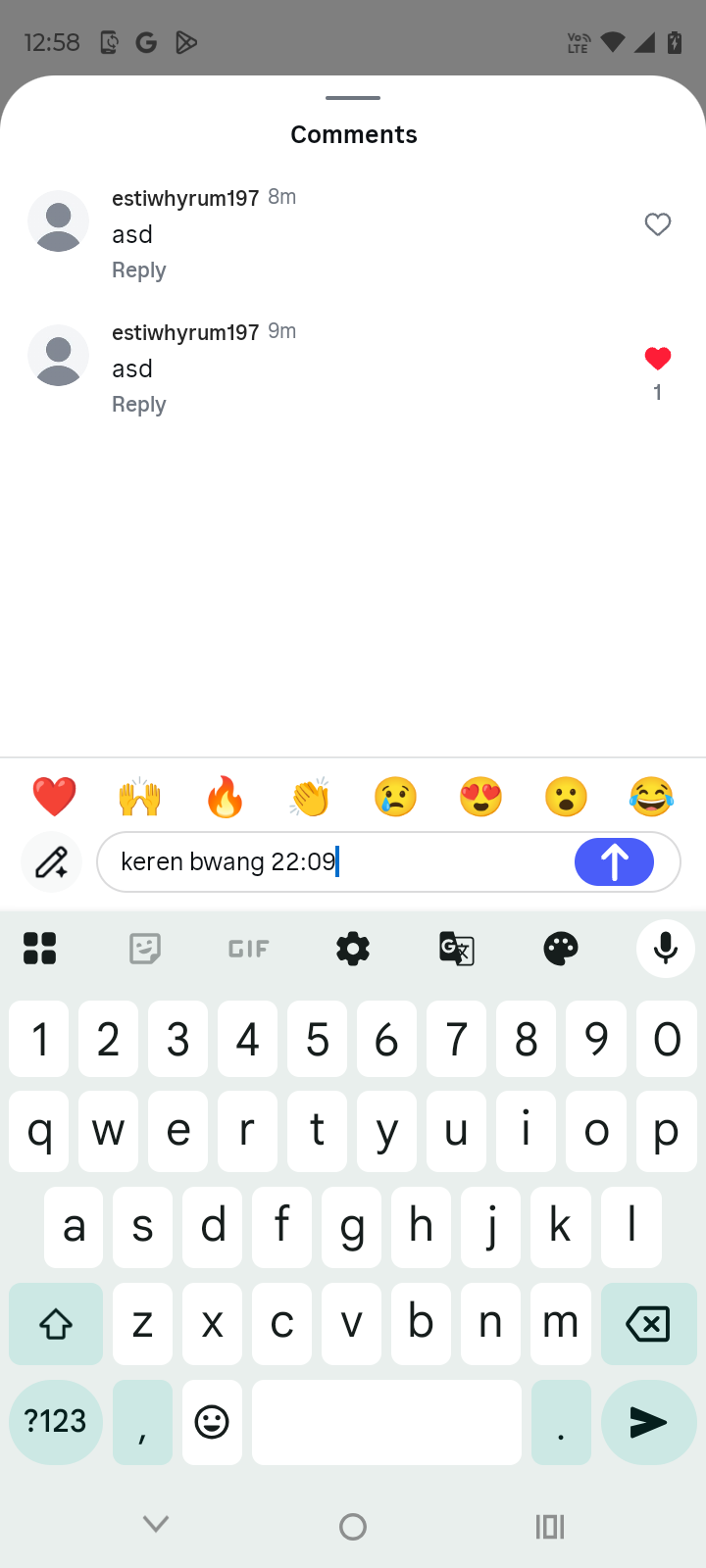The image size is (706, 1568).
Task: Open keyboard settings gear
Action: click(x=353, y=949)
